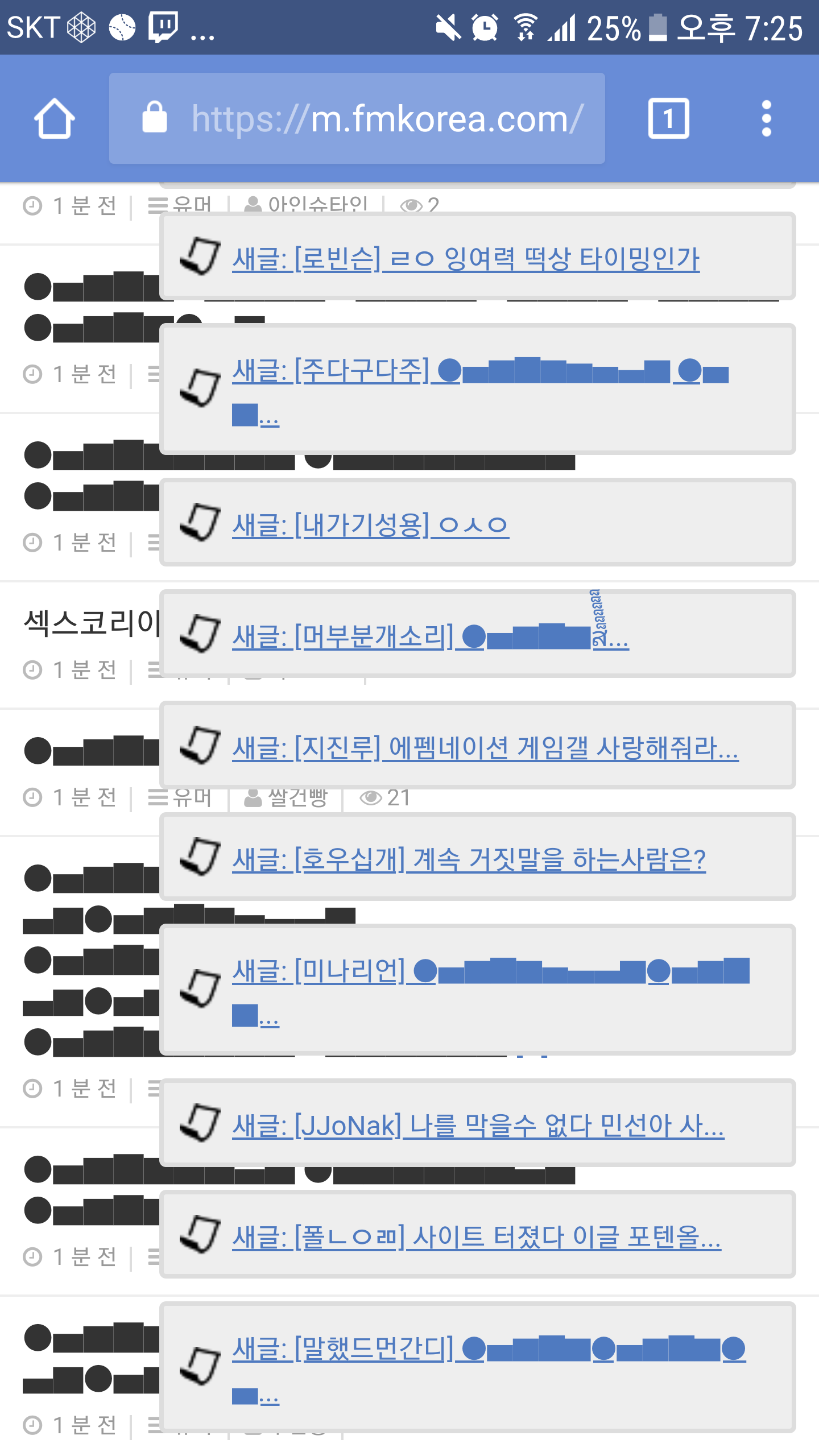Open the browser overflow menu
The width and height of the screenshot is (819, 1456).
(766, 118)
